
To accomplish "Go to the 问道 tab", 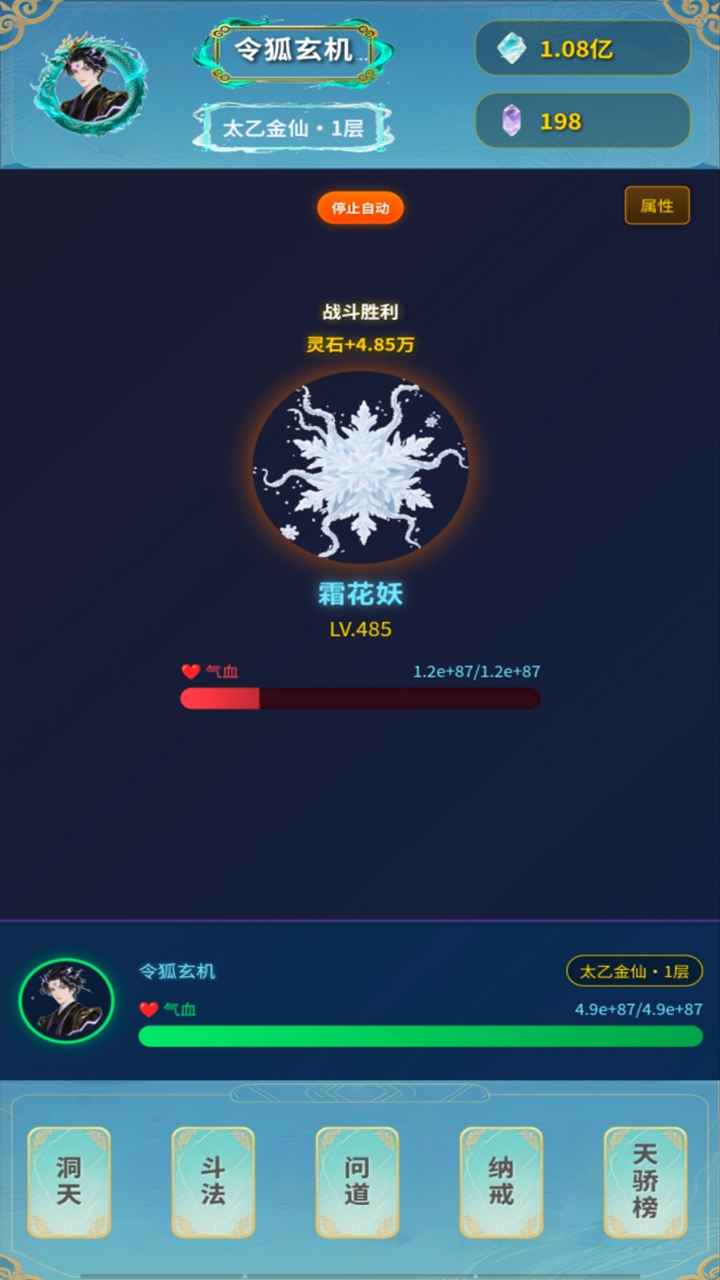I will pos(357,1182).
